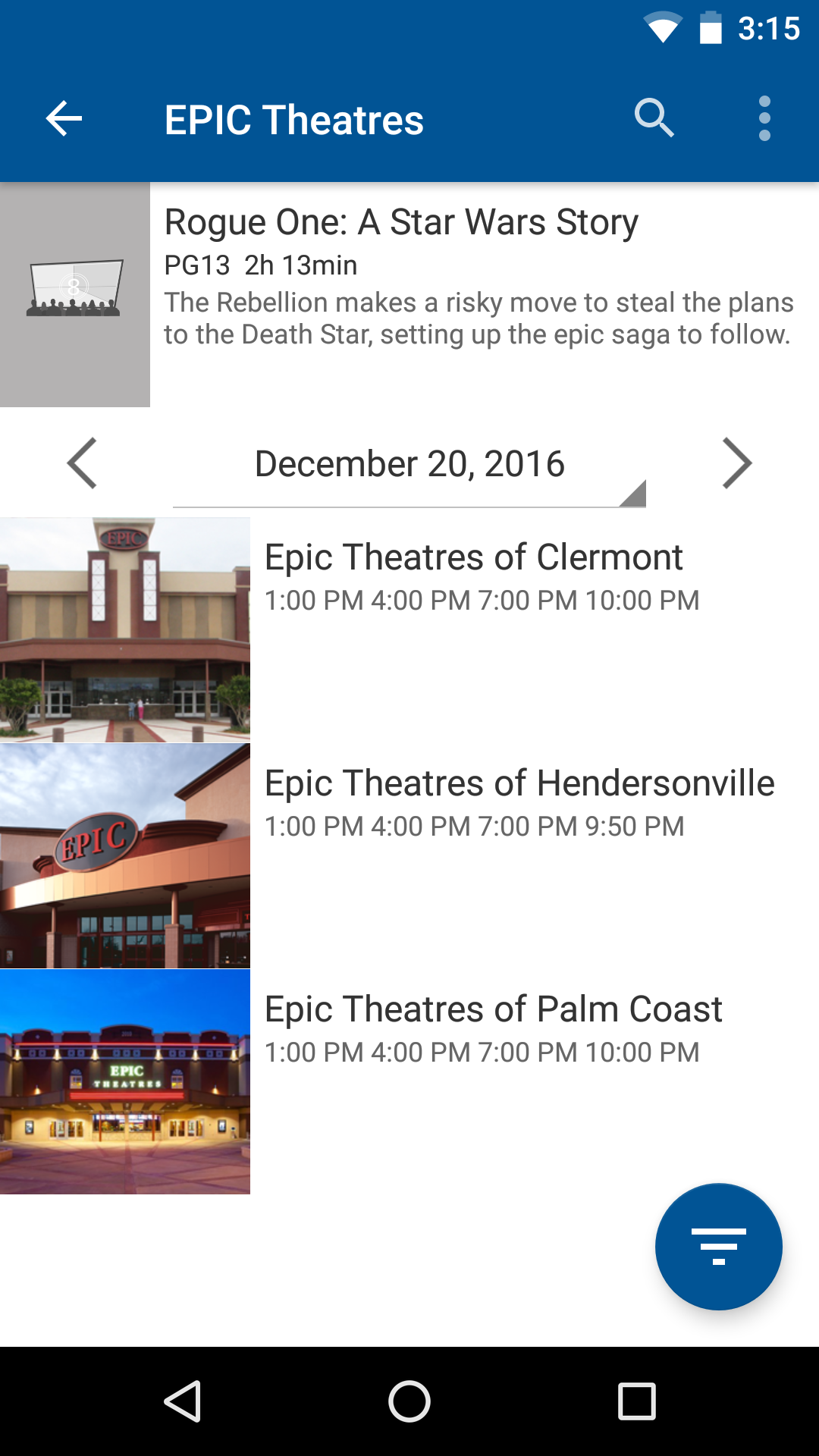Viewport: 819px width, 1456px height.
Task: Open search in EPIC Theatres
Action: click(654, 118)
